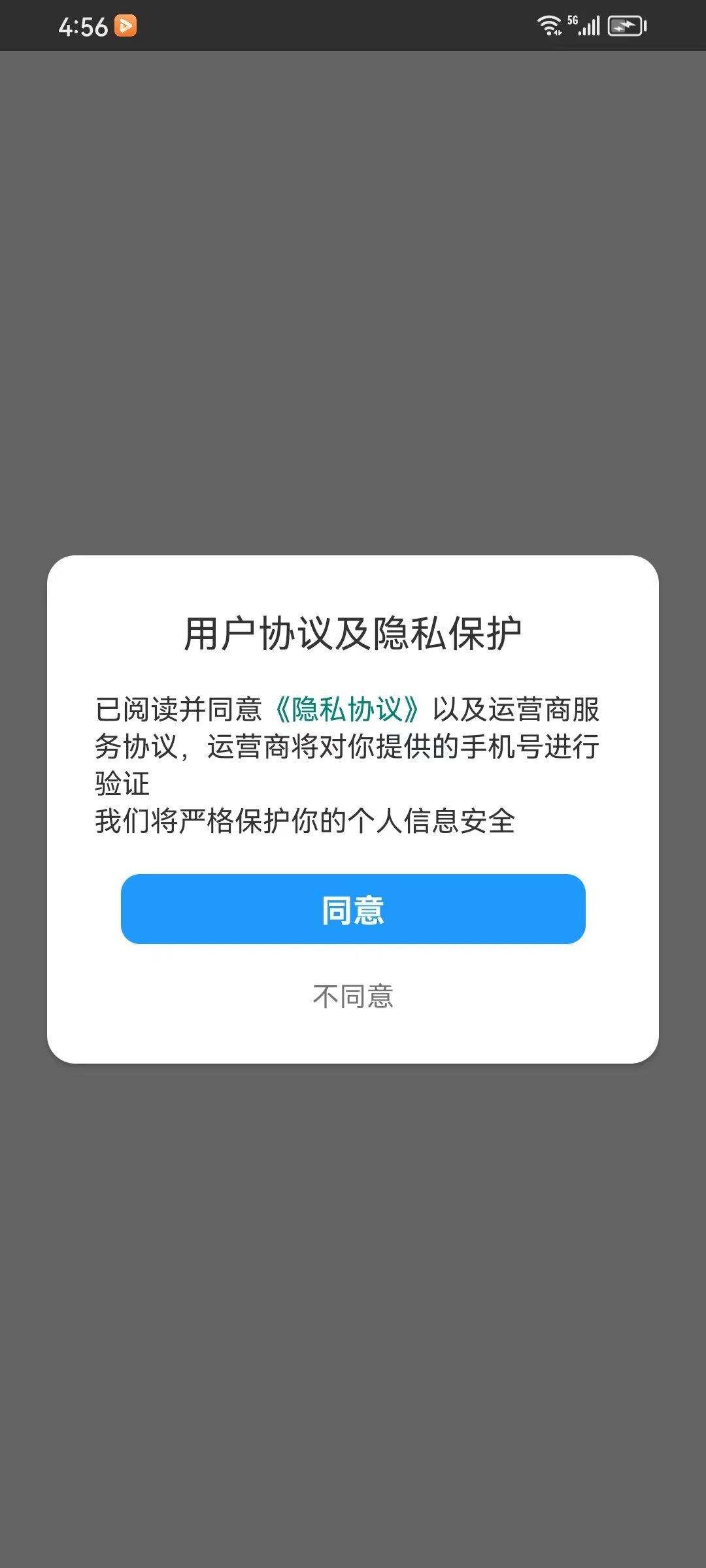Tap the orange play app notification icon
Viewport: 706px width, 1568px height.
127,27
